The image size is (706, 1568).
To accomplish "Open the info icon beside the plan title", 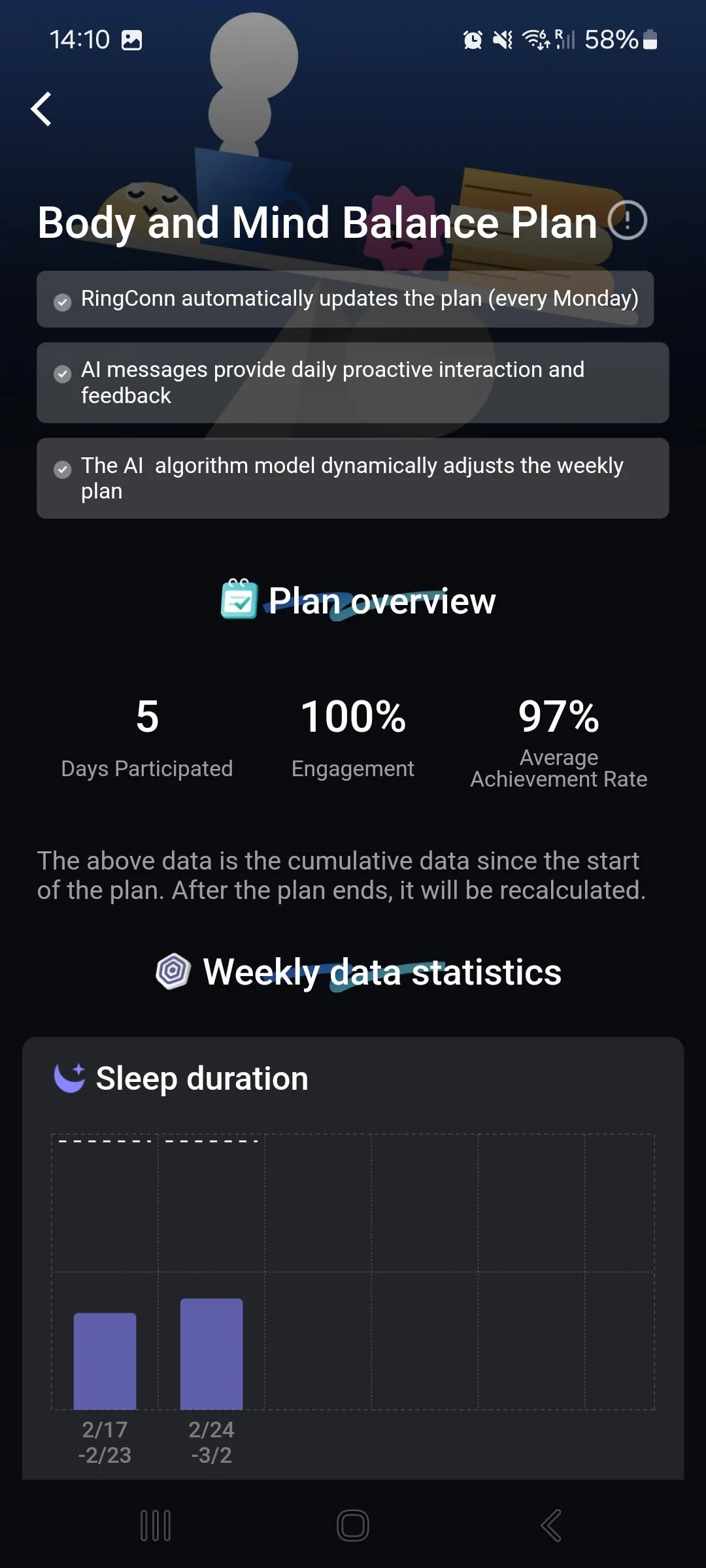I will coord(628,221).
